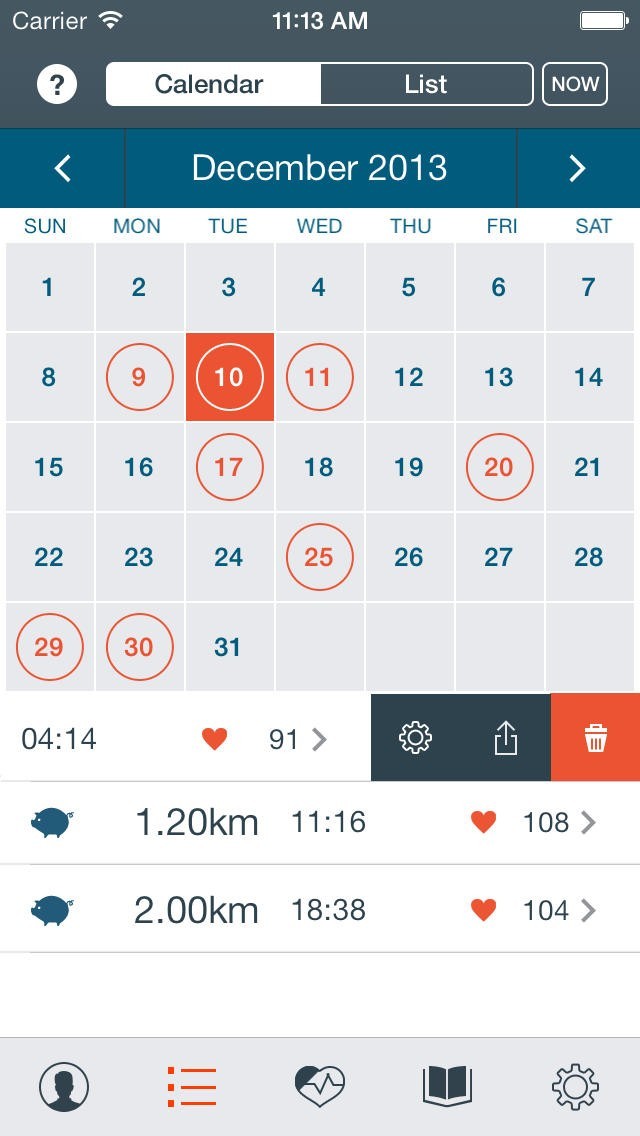
Task: Open the settings tab in bottom bar
Action: (575, 1087)
